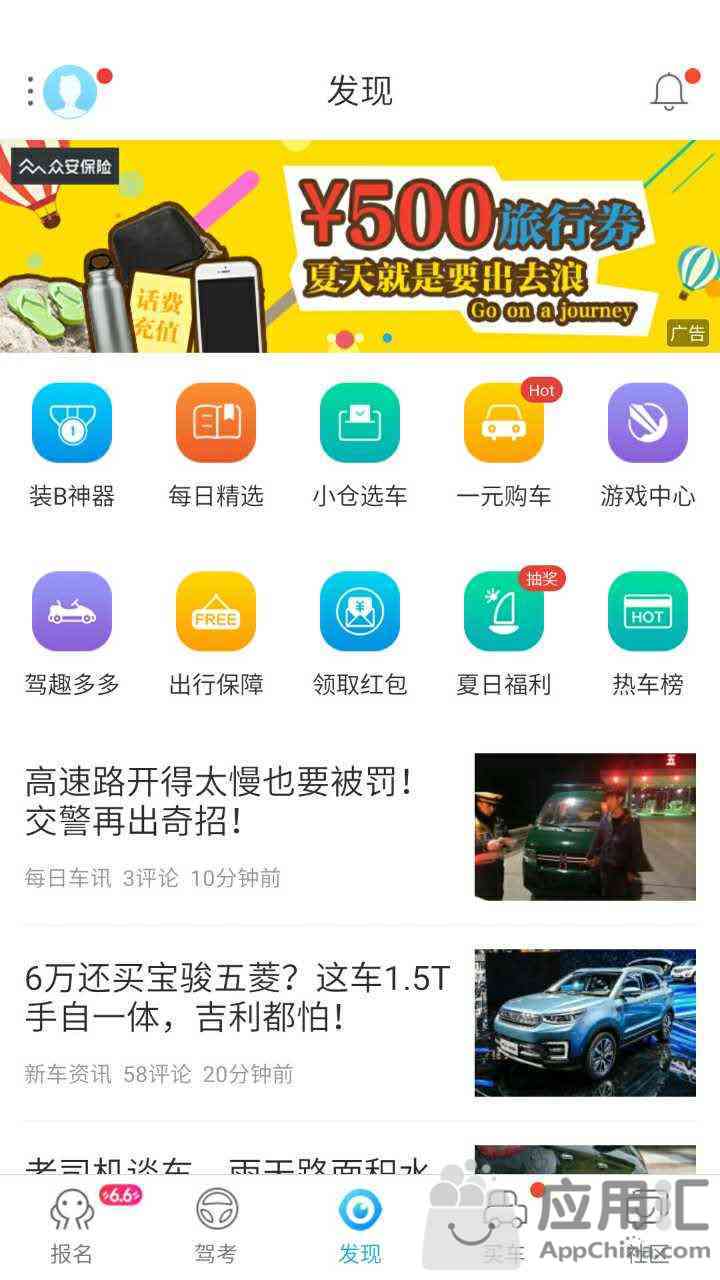Open 出行保障
Image resolution: width=720 pixels, height=1280 pixels.
[x=216, y=611]
